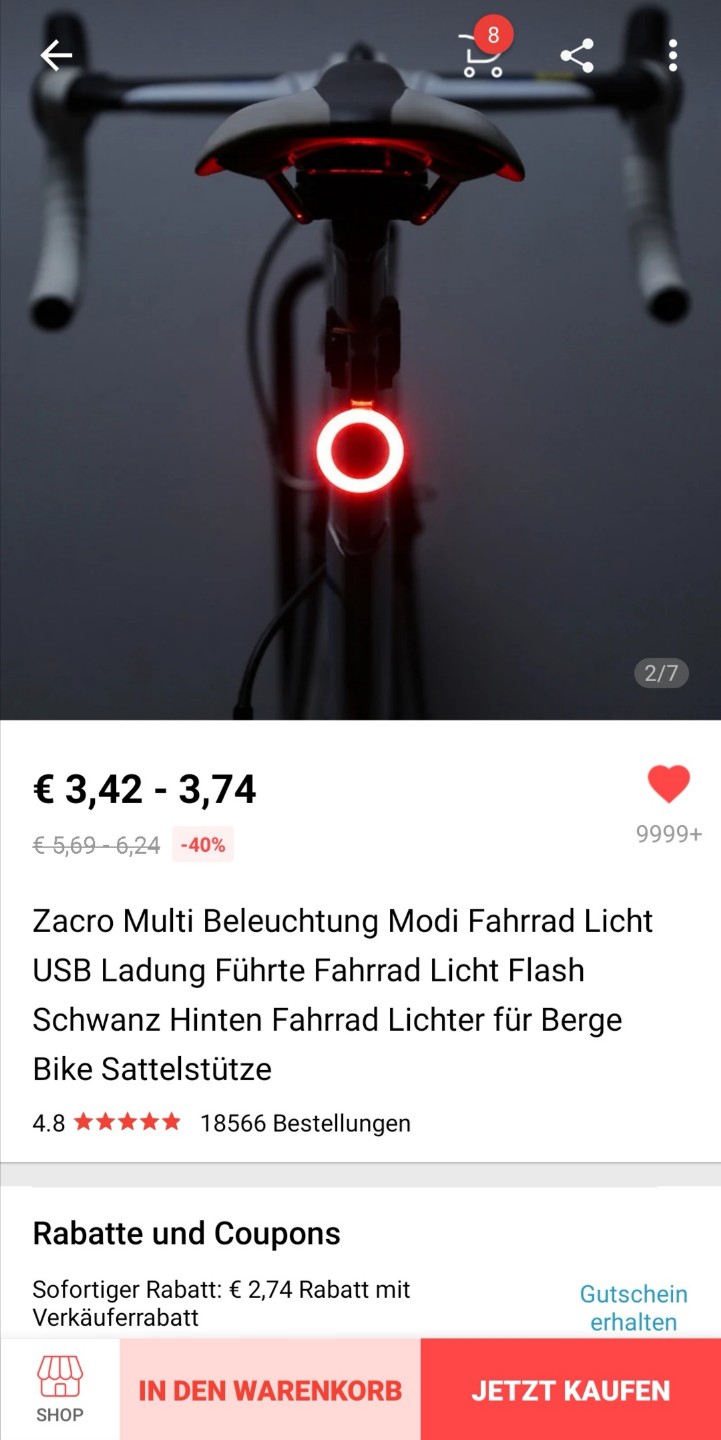Share this bike light product
721x1440 pixels.
click(x=577, y=56)
